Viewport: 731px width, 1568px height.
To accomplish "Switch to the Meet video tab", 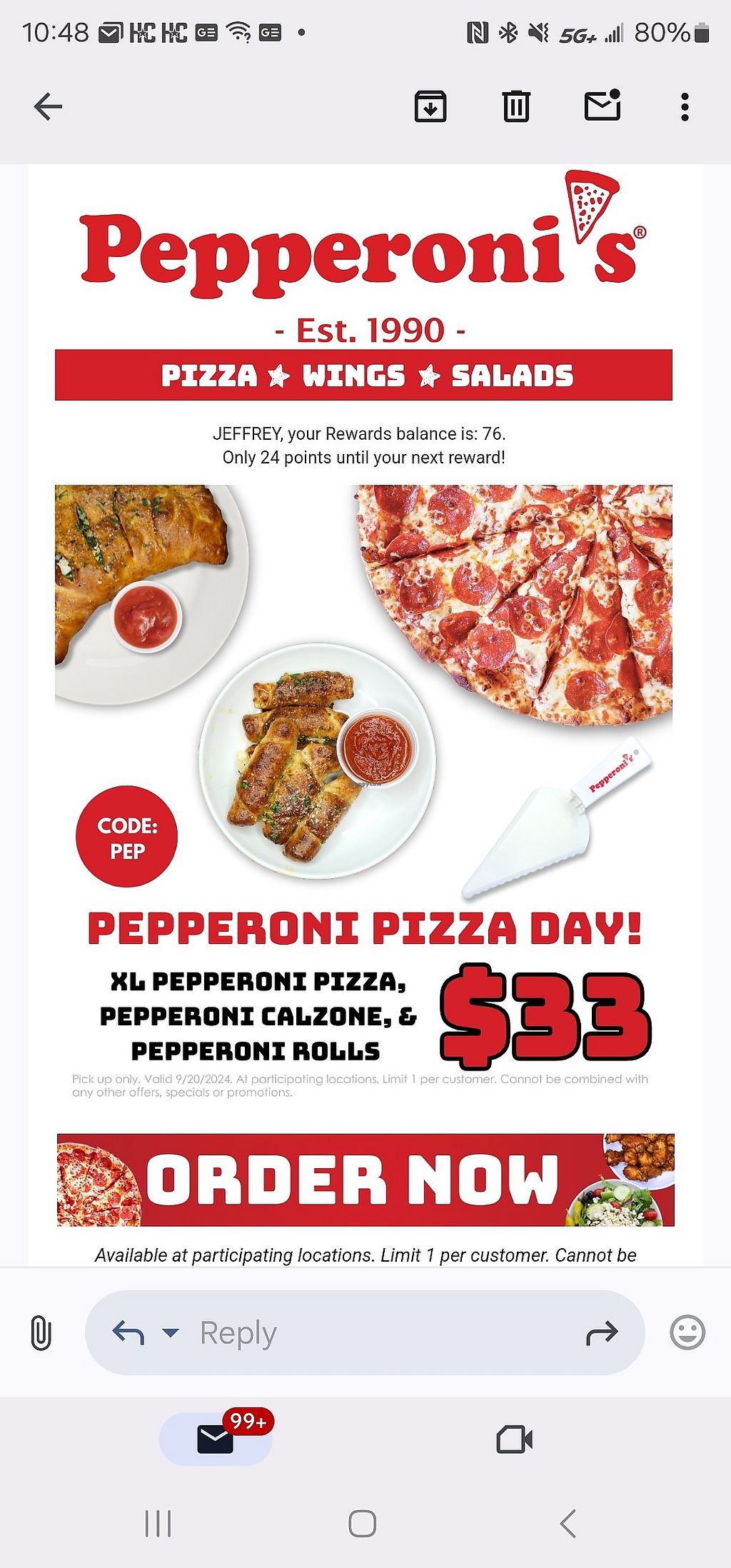I will tap(514, 1439).
